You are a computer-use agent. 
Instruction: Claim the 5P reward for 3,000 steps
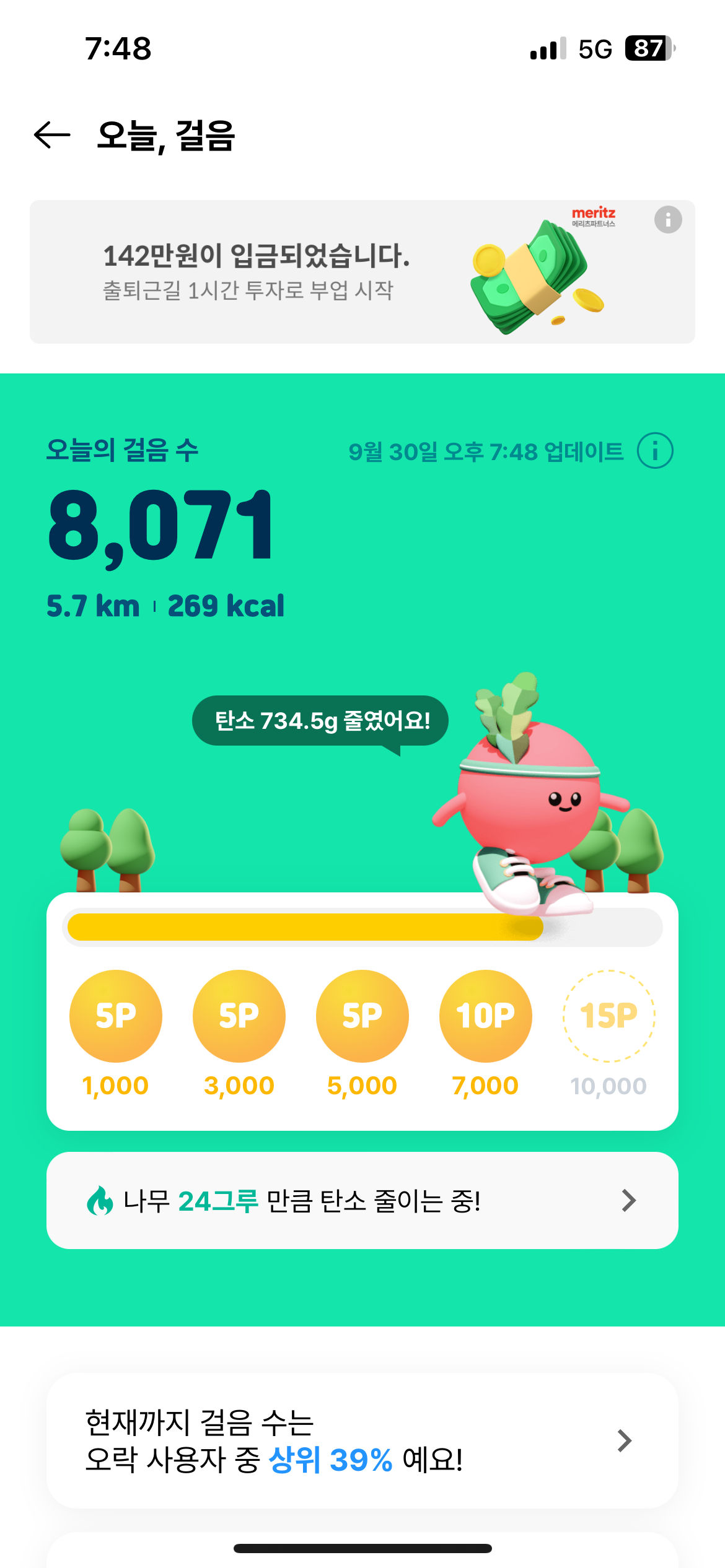(239, 1016)
